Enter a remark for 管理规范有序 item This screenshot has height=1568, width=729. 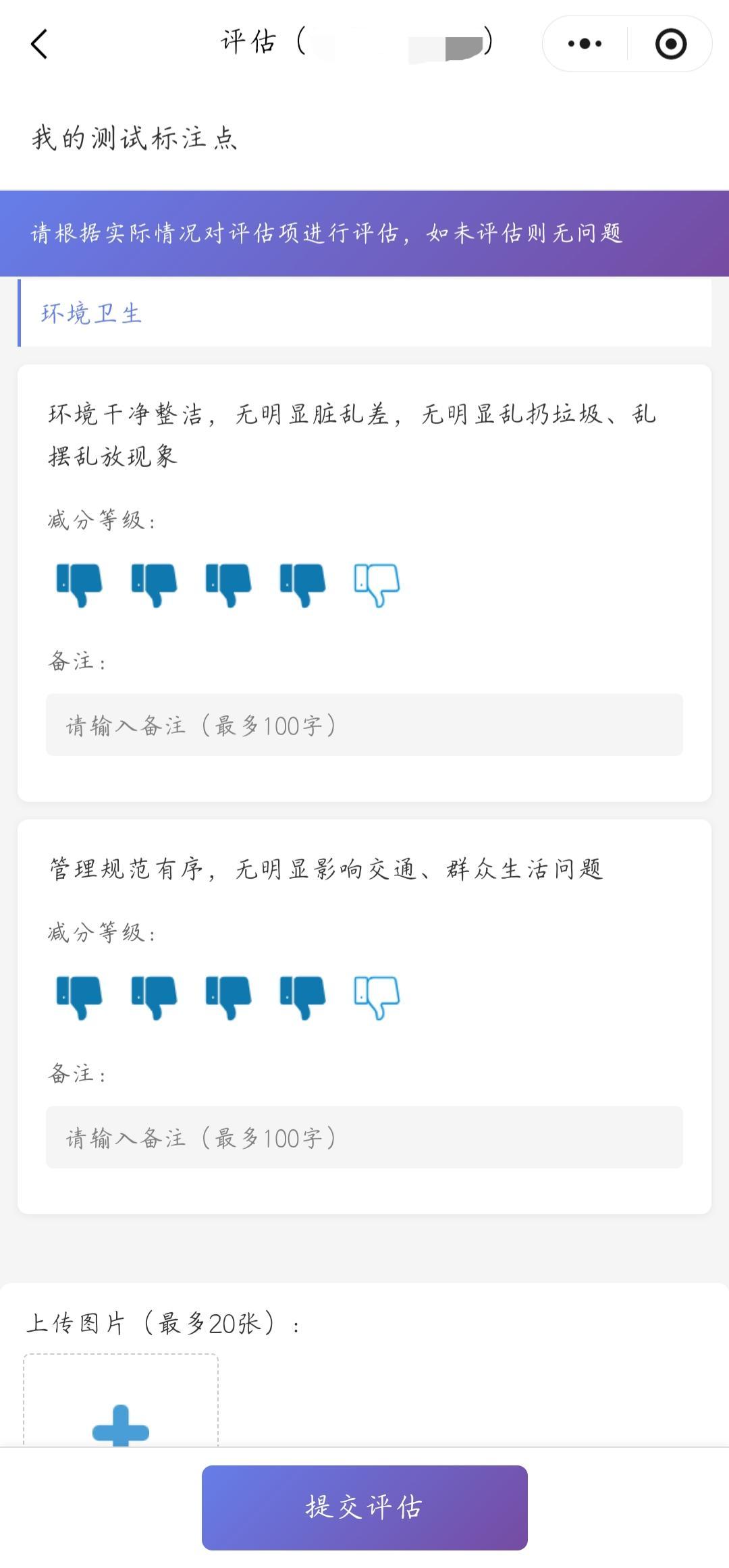tap(364, 1137)
